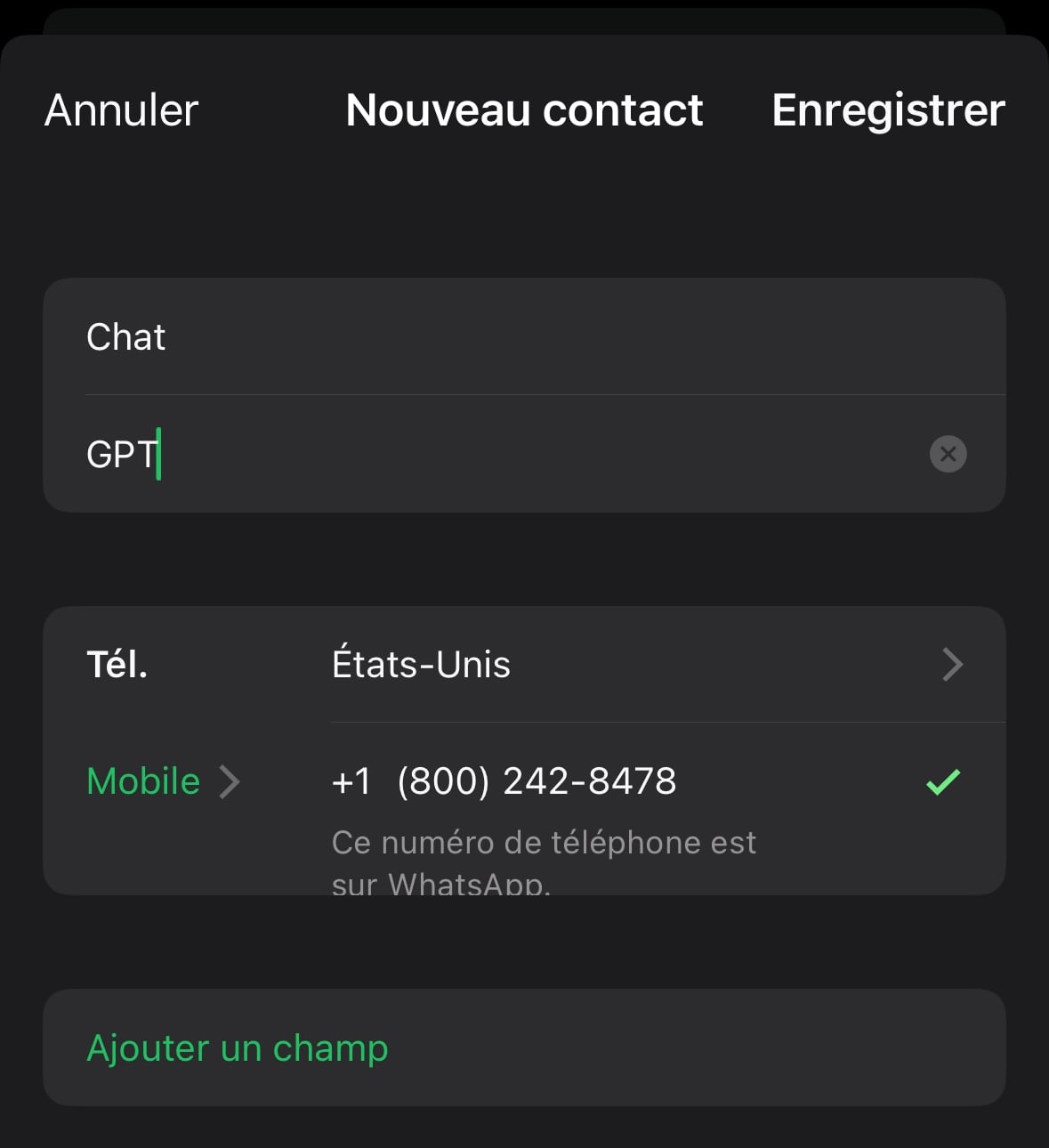Clear the GPT text field
This screenshot has height=1148, width=1049.
click(948, 454)
